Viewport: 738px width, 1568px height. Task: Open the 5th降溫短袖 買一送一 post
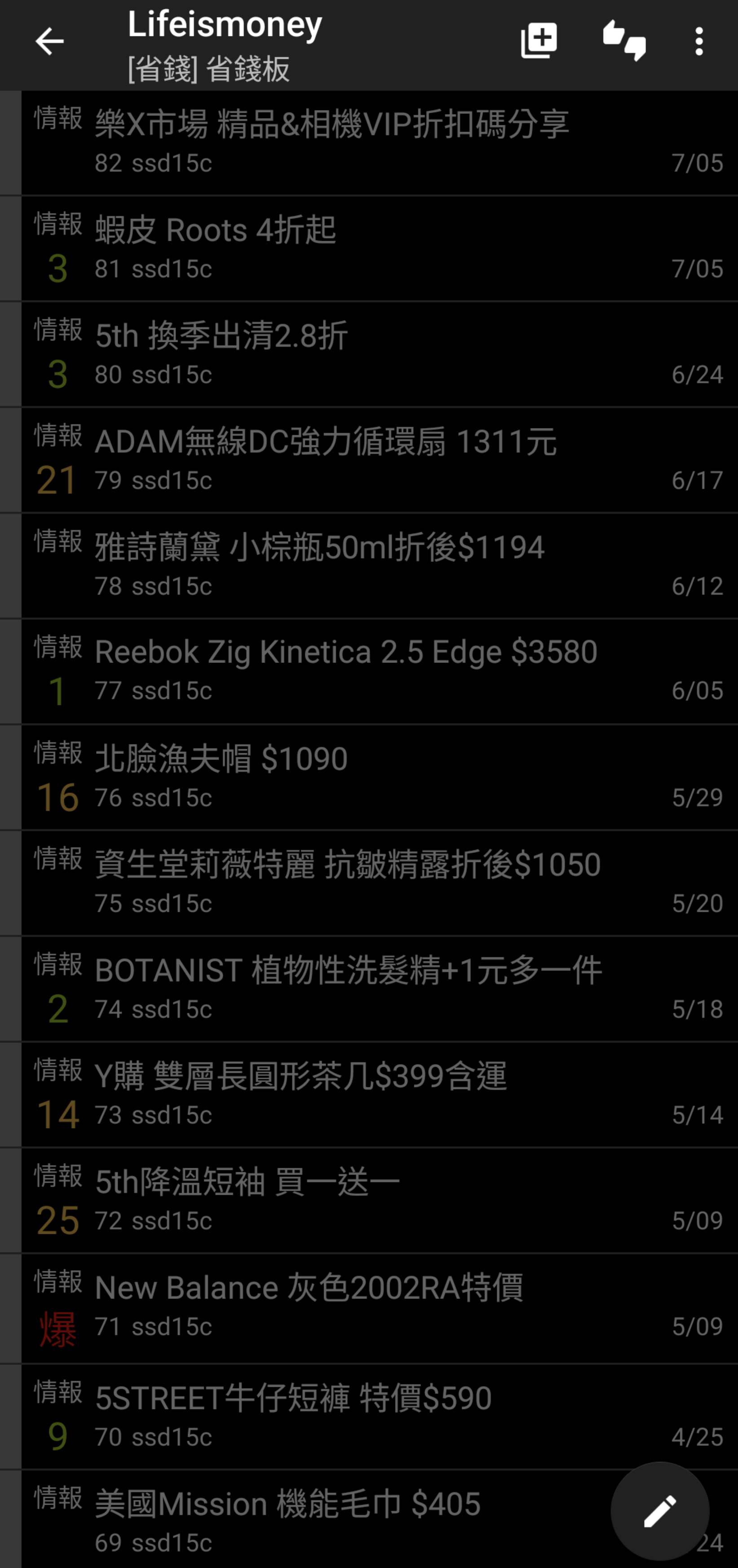click(380, 1201)
